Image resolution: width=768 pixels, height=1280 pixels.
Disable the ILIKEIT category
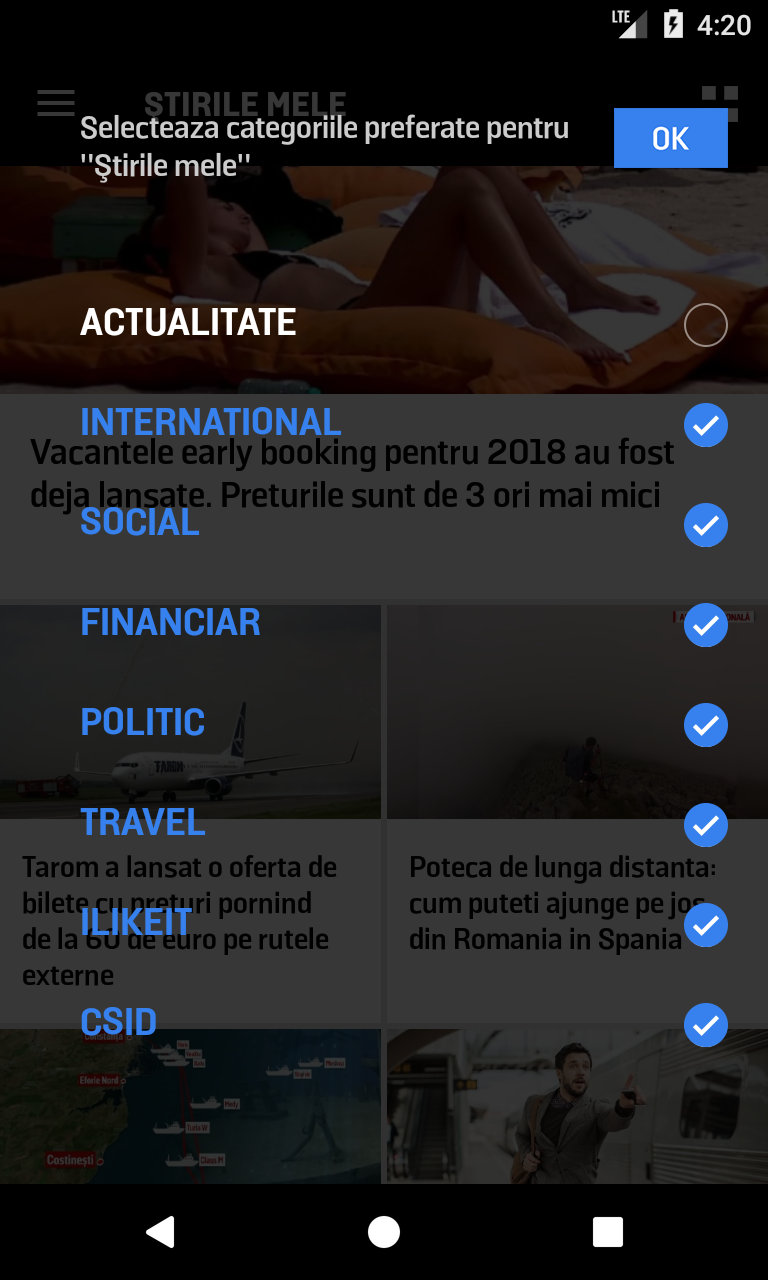click(705, 925)
